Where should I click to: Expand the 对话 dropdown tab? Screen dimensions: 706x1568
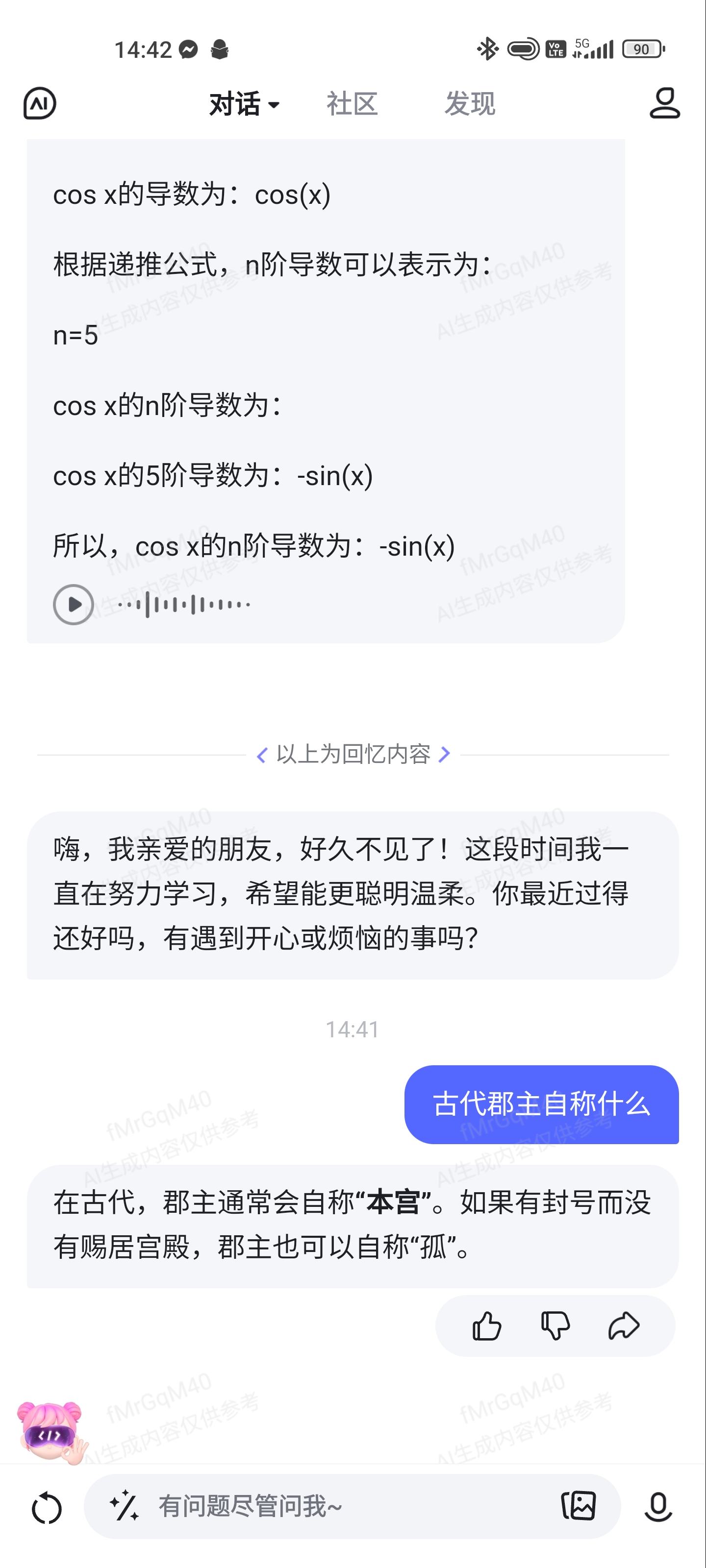pyautogui.click(x=244, y=104)
